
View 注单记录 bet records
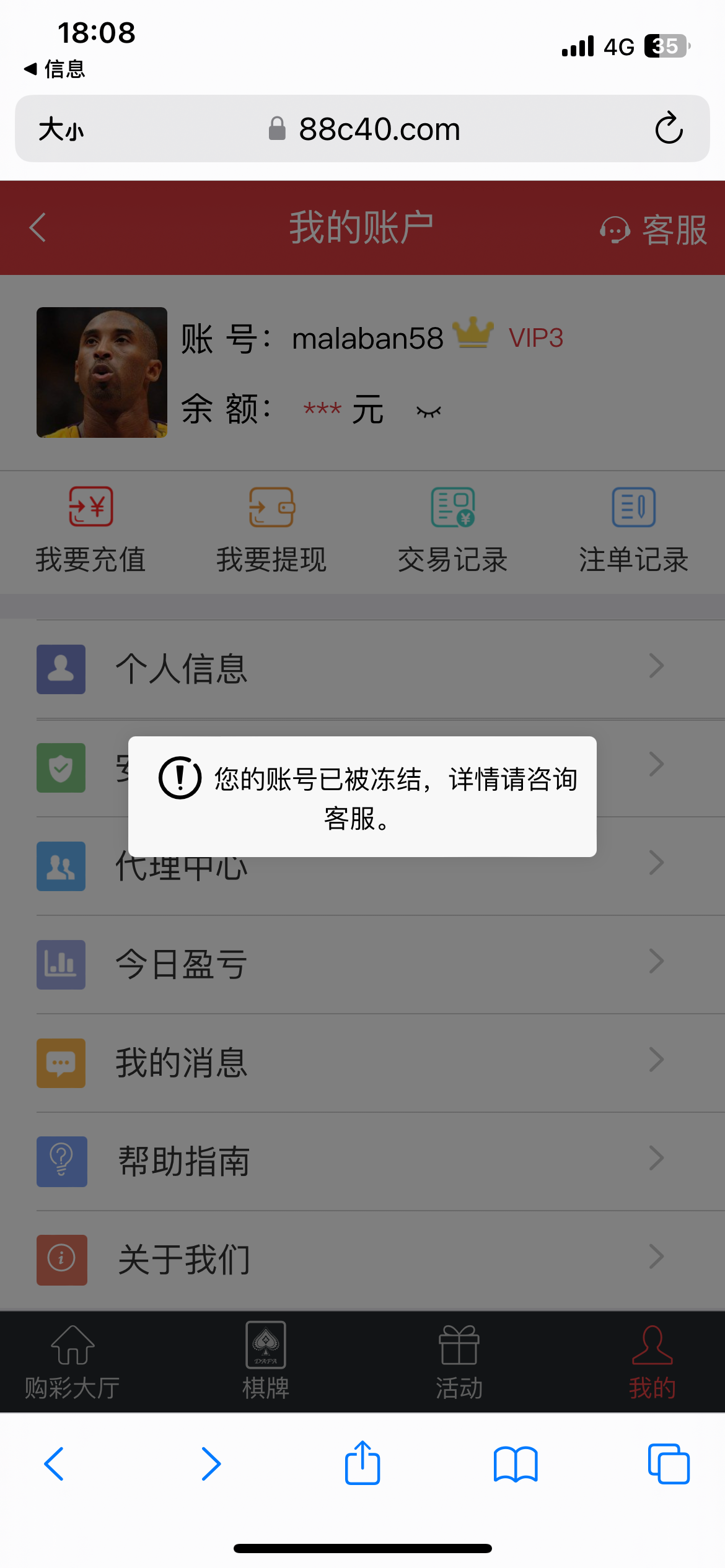633,530
